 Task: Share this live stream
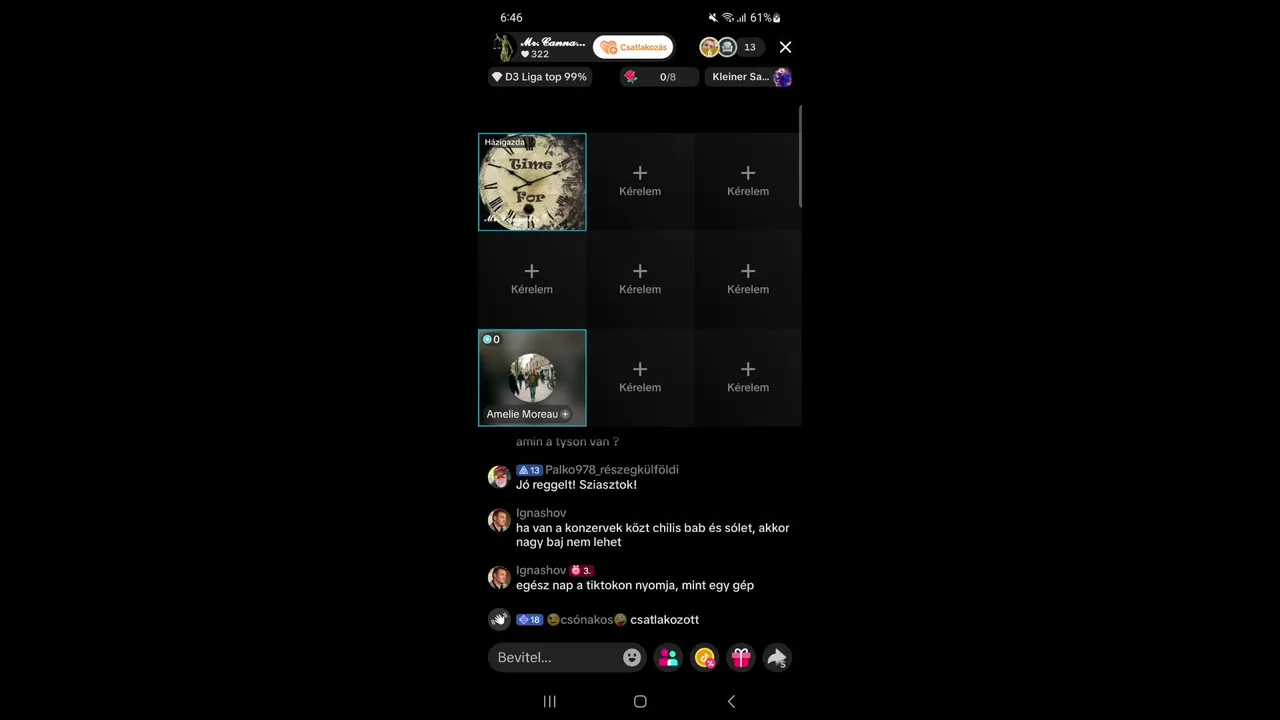pos(777,657)
